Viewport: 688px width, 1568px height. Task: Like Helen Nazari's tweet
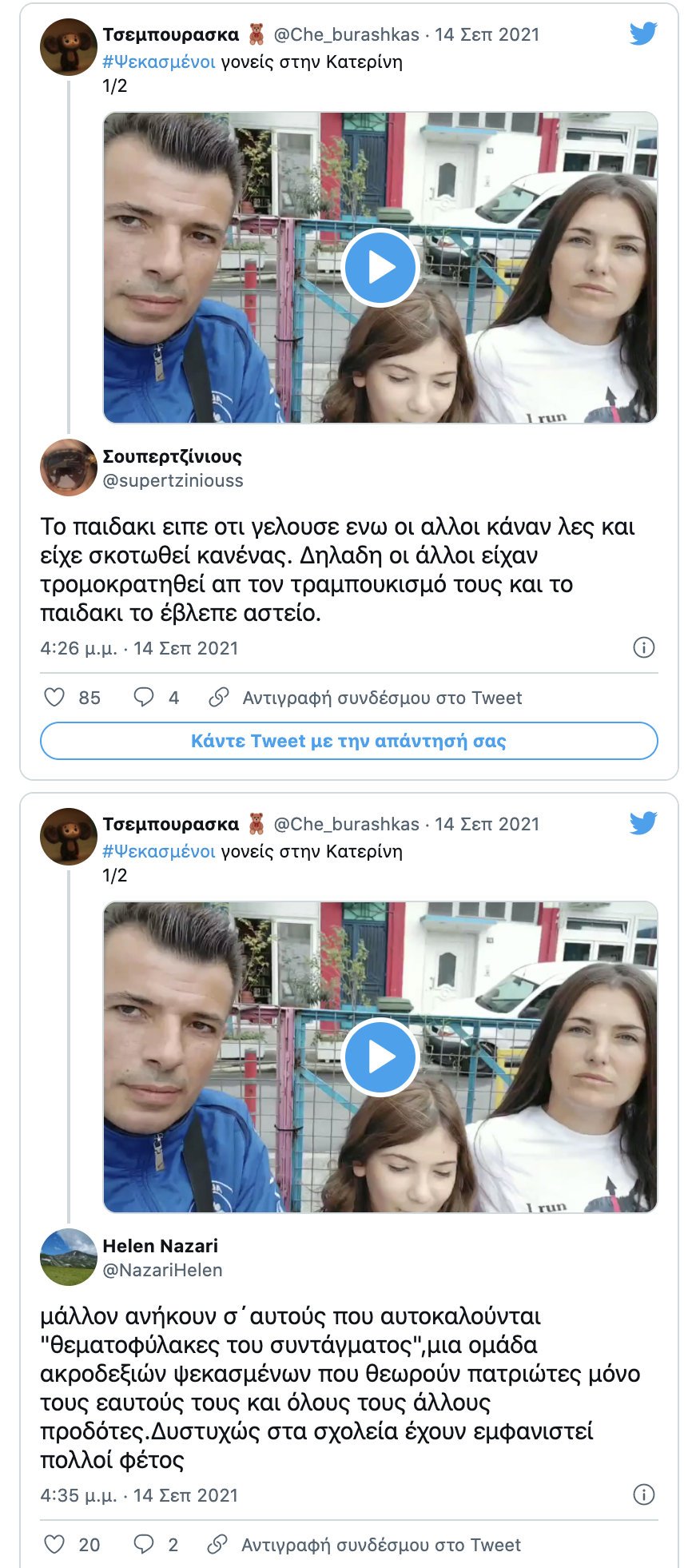54,1544
